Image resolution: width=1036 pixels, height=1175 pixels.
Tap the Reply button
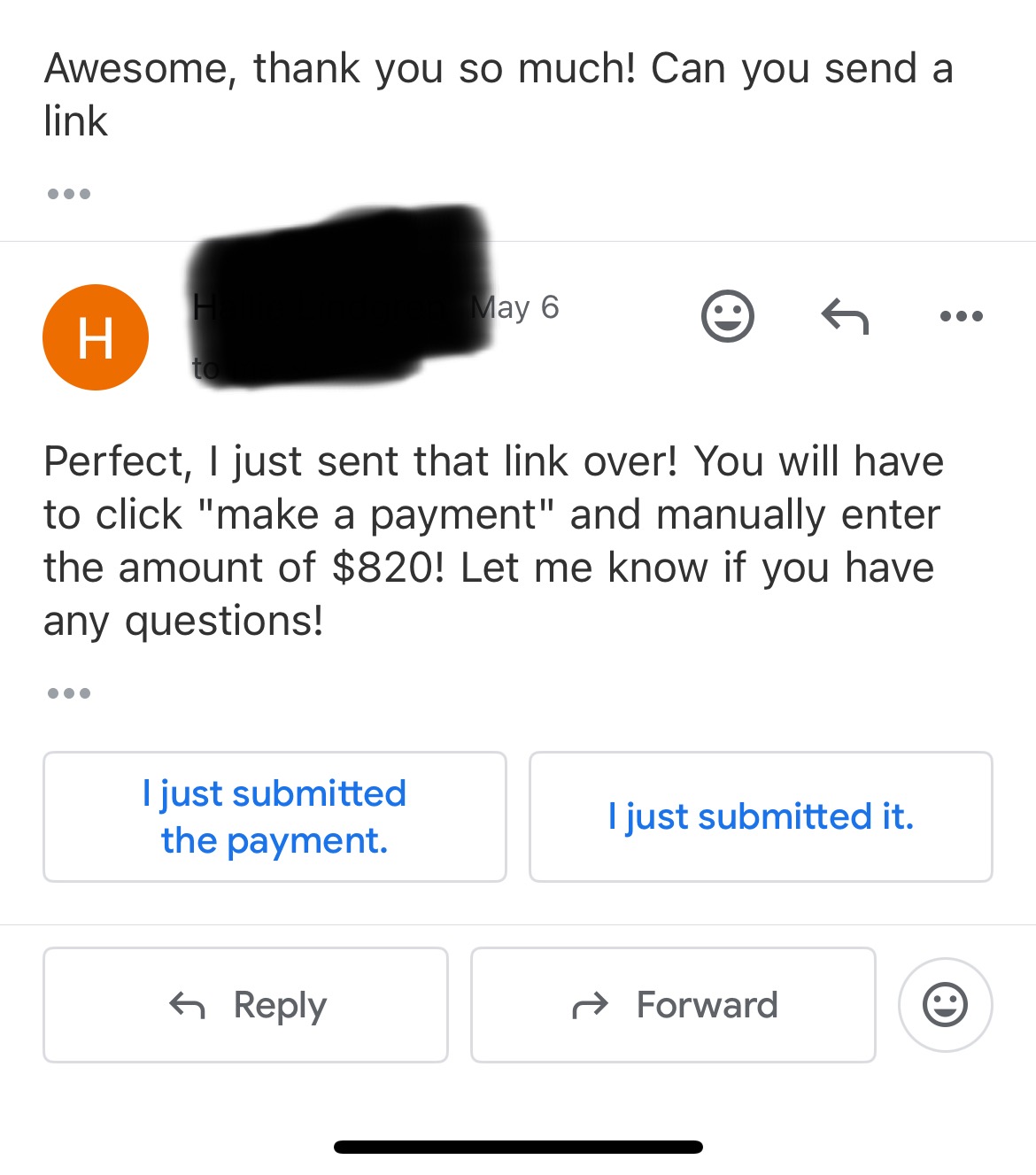click(245, 1005)
